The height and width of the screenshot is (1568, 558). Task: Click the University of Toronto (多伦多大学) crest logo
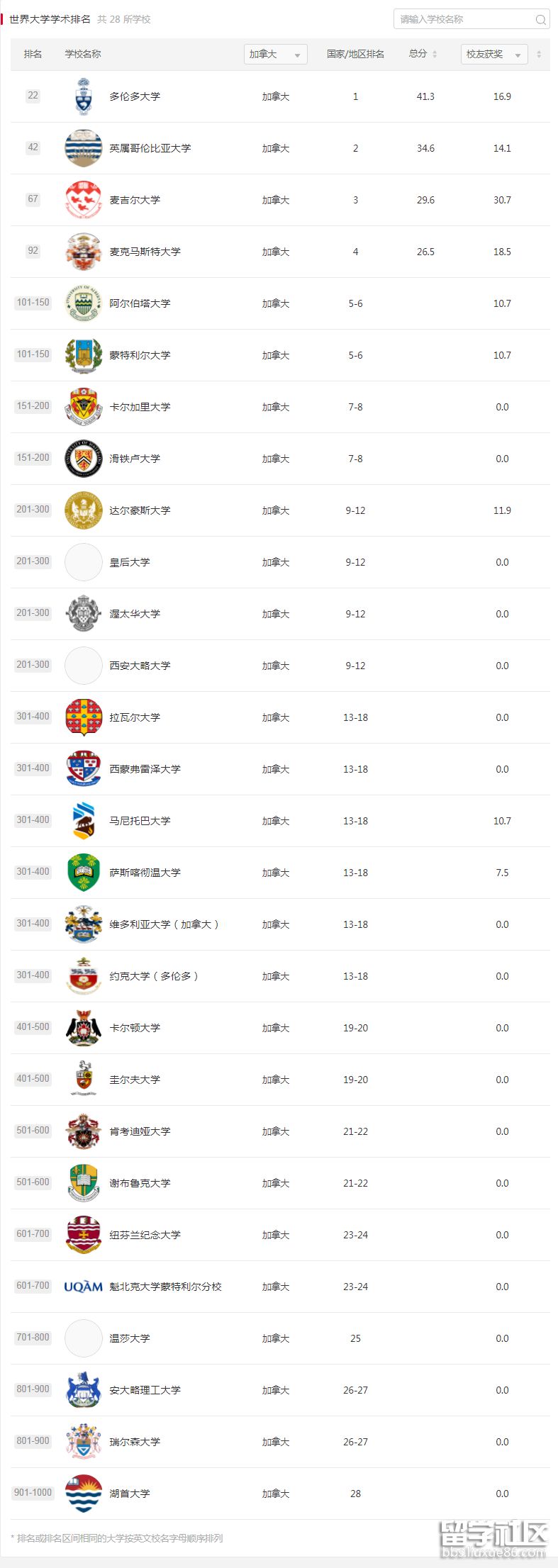coord(83,96)
